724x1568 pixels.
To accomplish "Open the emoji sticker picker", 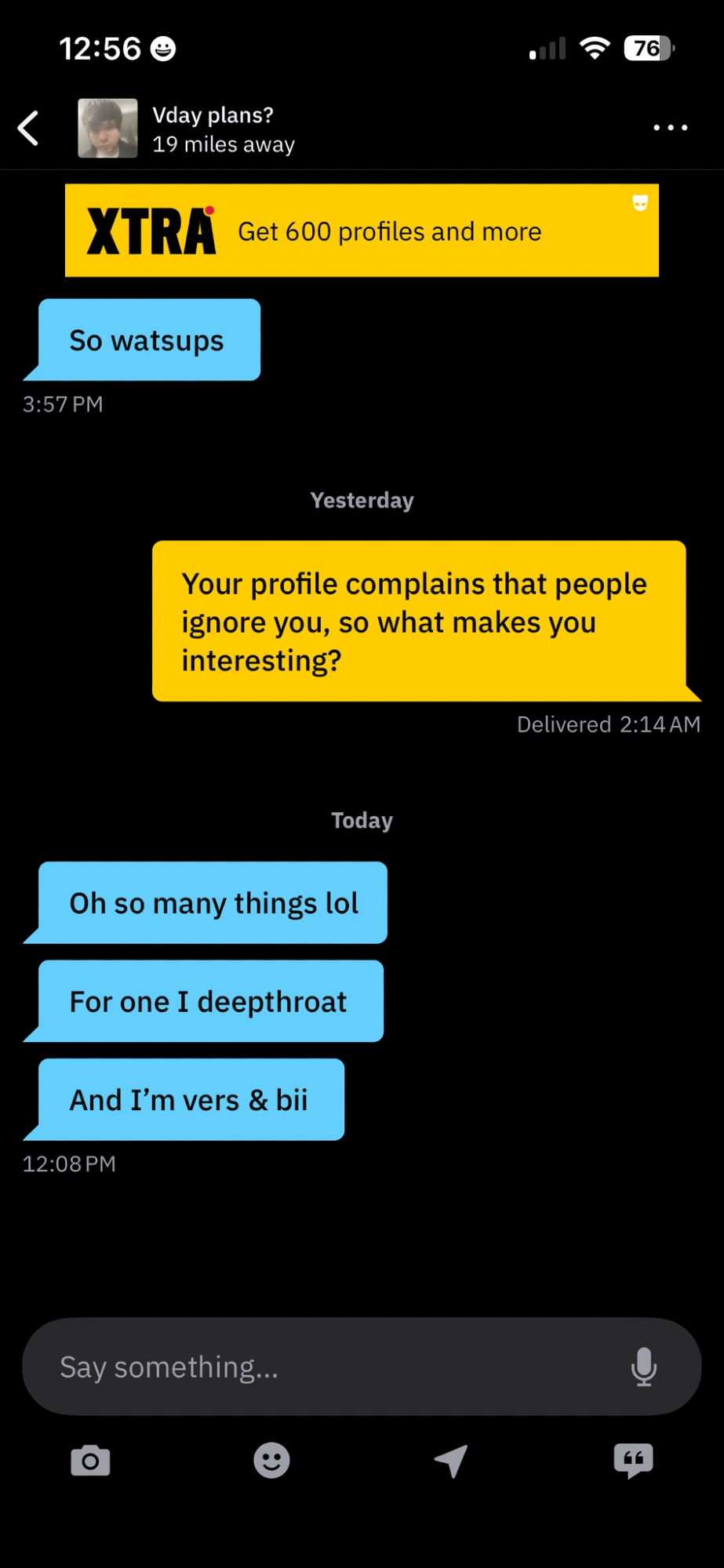I will (271, 1461).
